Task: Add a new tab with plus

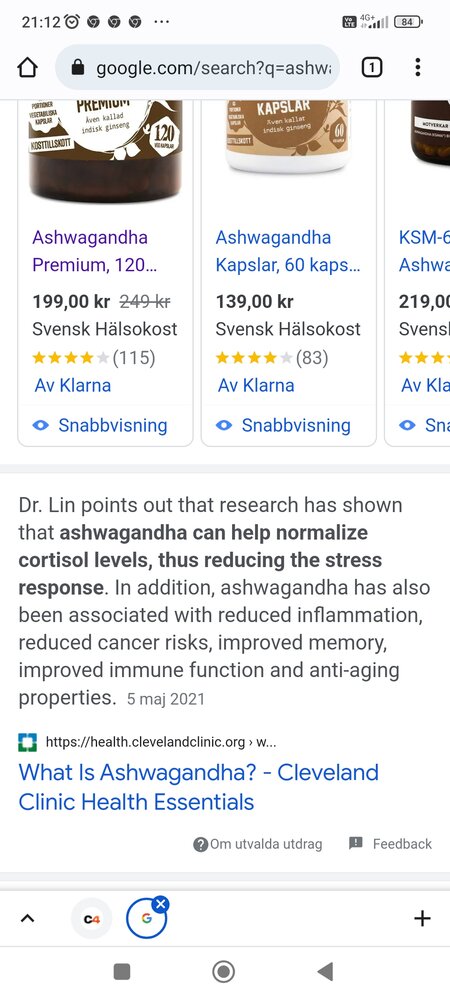Action: (422, 918)
